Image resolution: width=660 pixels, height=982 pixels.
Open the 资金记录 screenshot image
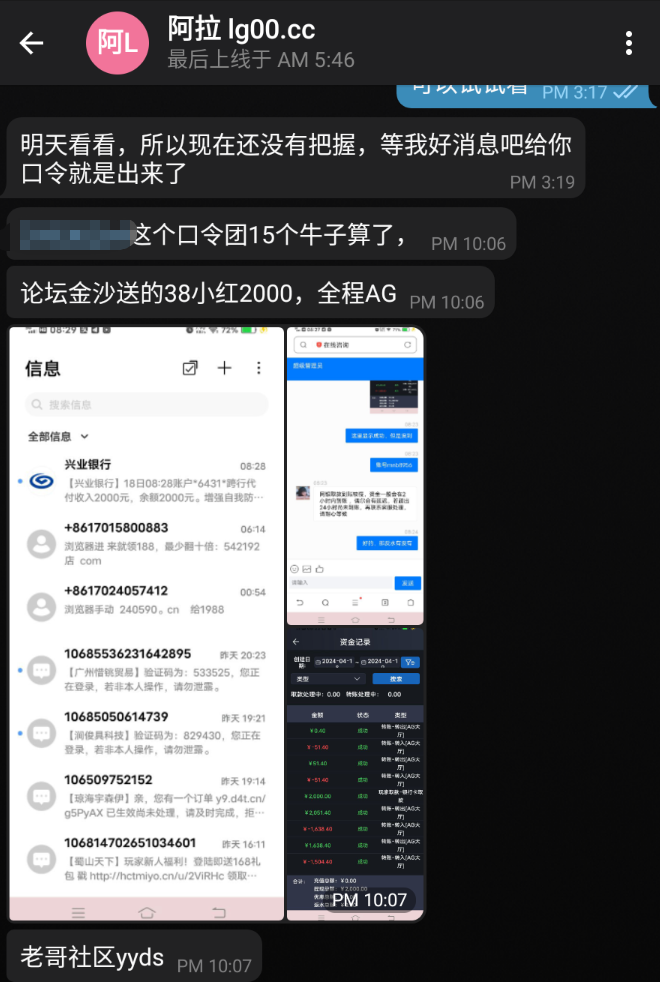pos(355,770)
